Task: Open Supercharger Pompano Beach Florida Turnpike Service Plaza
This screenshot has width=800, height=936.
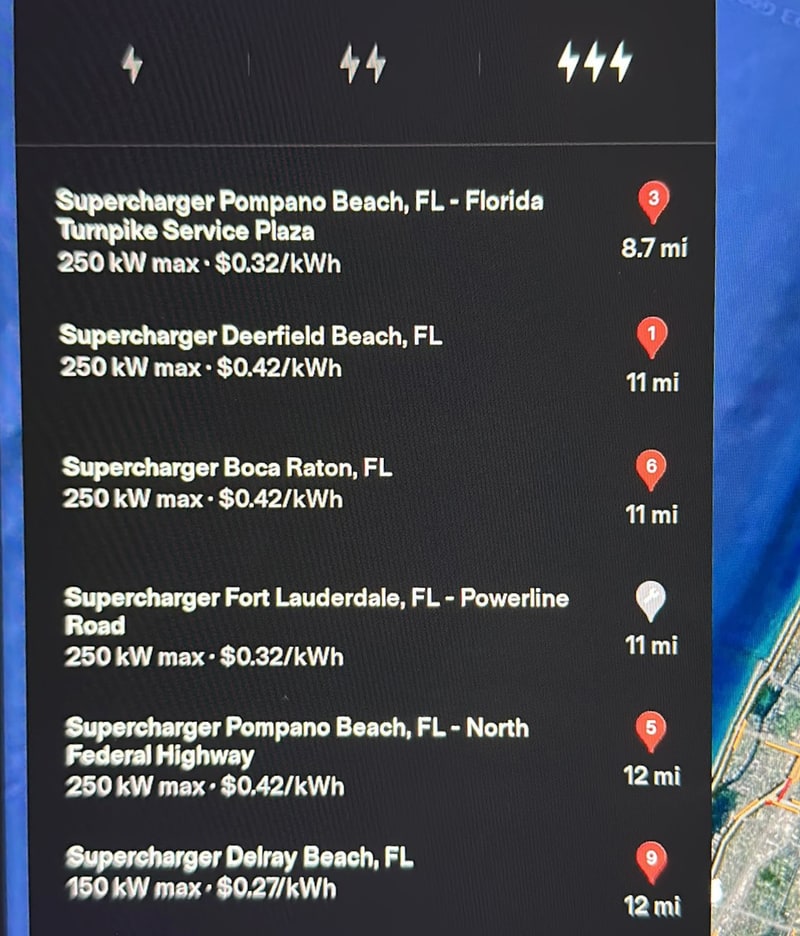Action: (300, 232)
